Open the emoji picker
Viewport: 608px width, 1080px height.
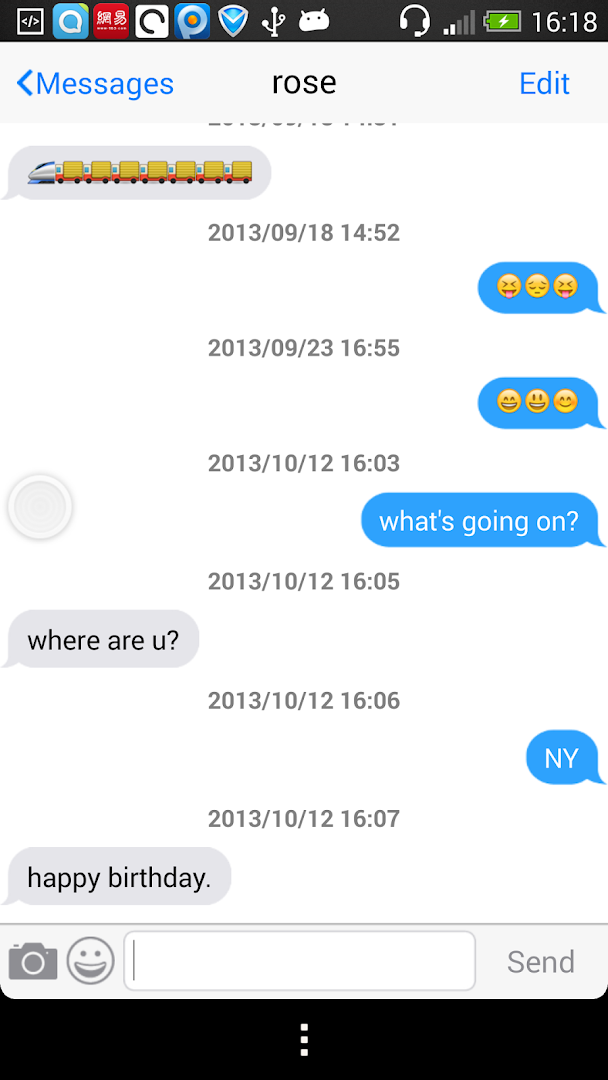[91, 961]
